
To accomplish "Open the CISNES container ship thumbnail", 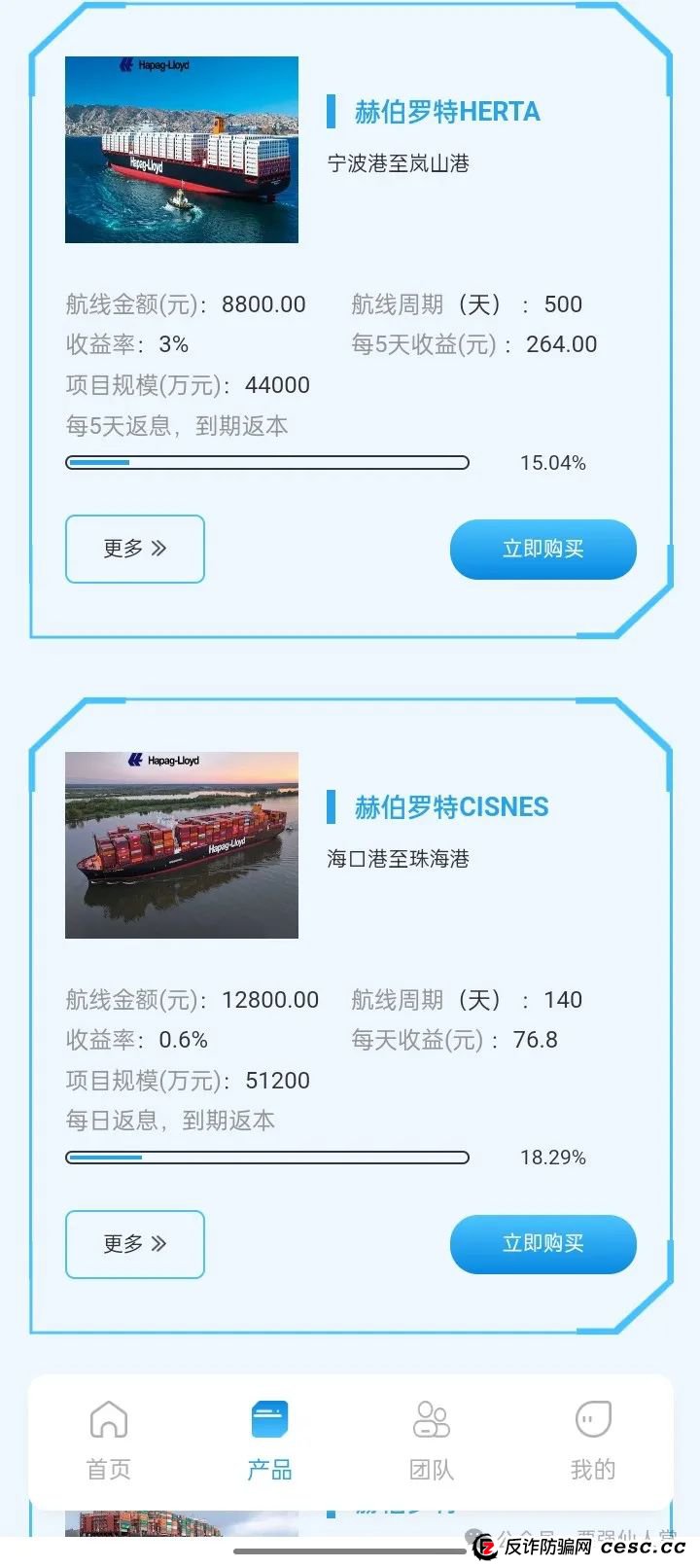I will pos(181,842).
